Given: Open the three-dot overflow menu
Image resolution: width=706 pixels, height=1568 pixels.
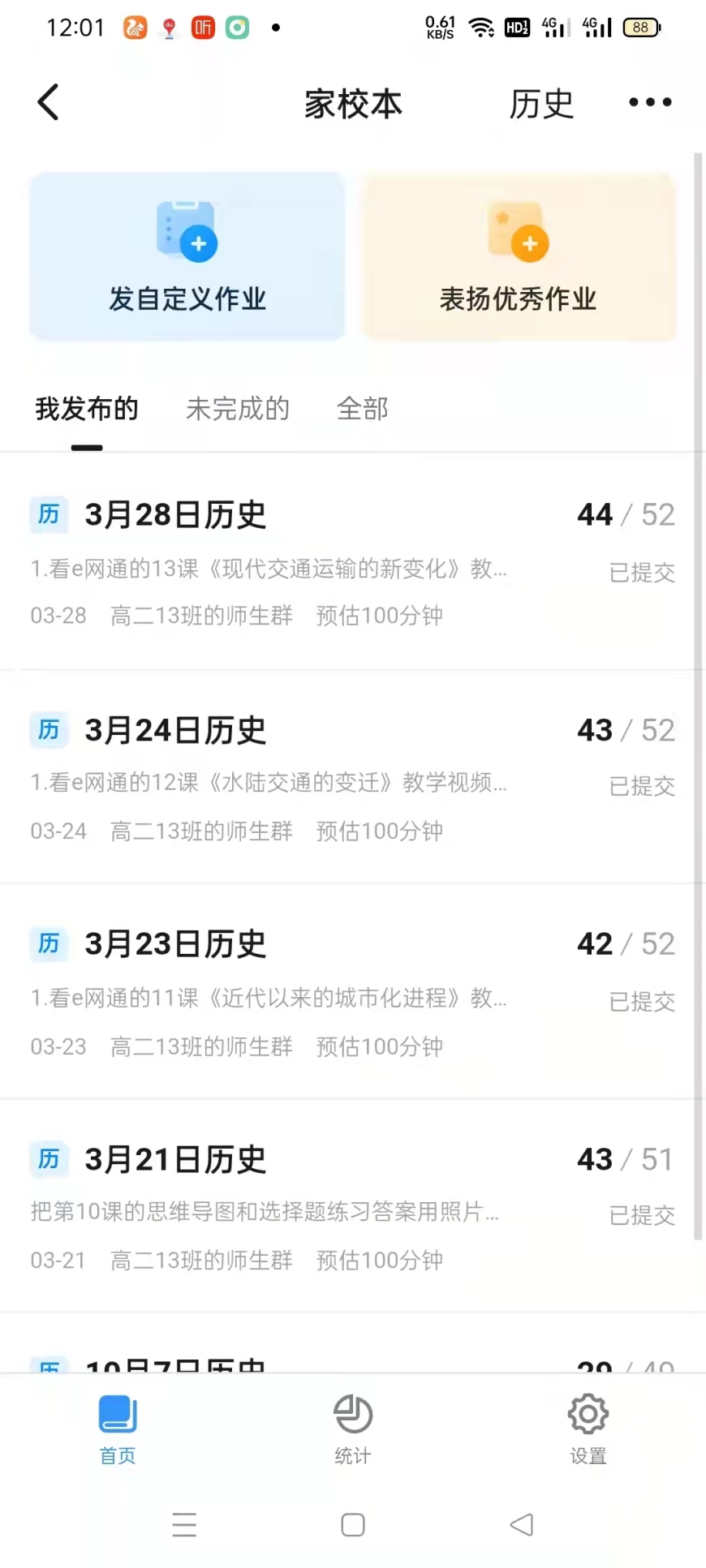Looking at the screenshot, I should coord(650,102).
